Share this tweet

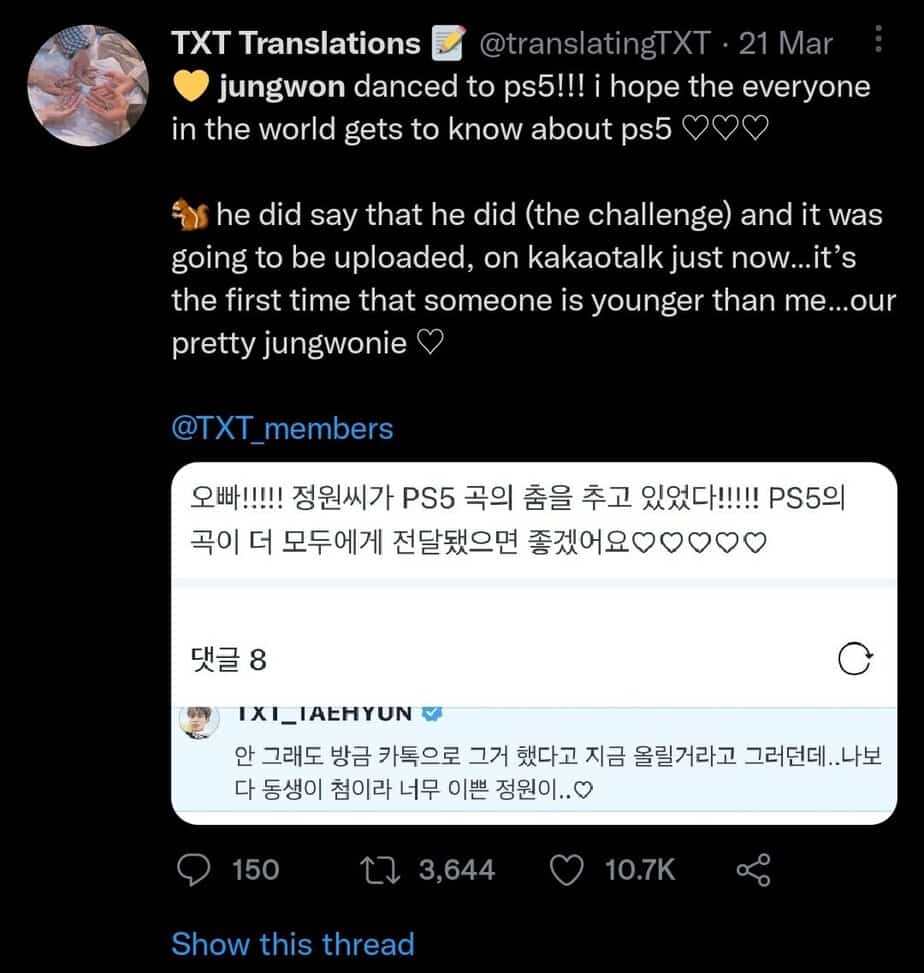(752, 870)
